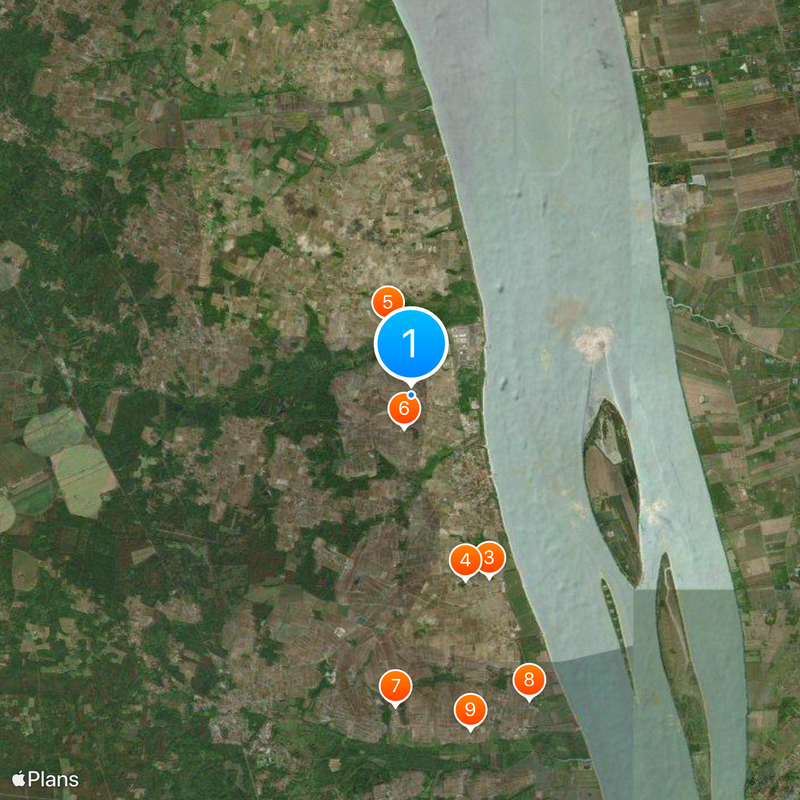Select map pin number 7

[396, 686]
